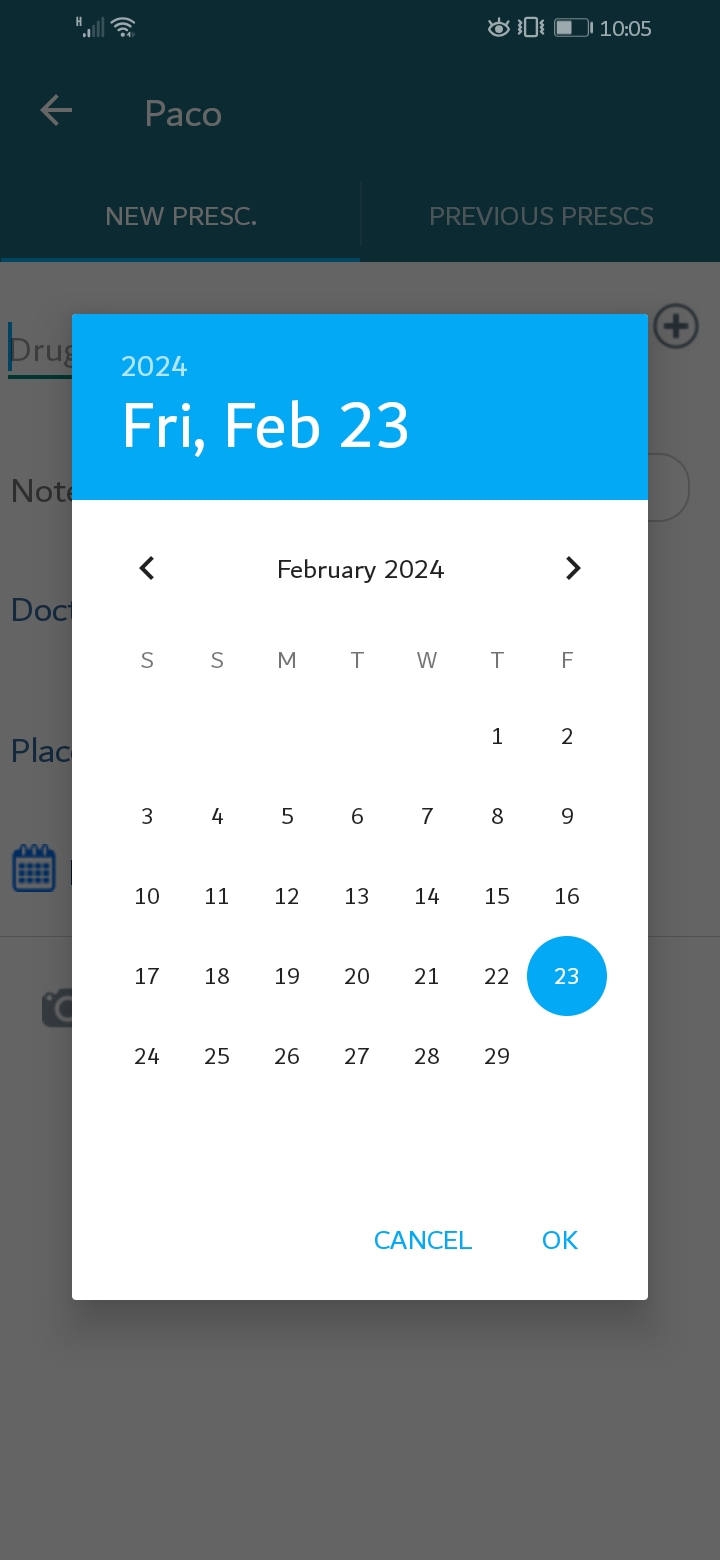Confirm the date with OK
The image size is (720, 1560).
(x=560, y=1240)
